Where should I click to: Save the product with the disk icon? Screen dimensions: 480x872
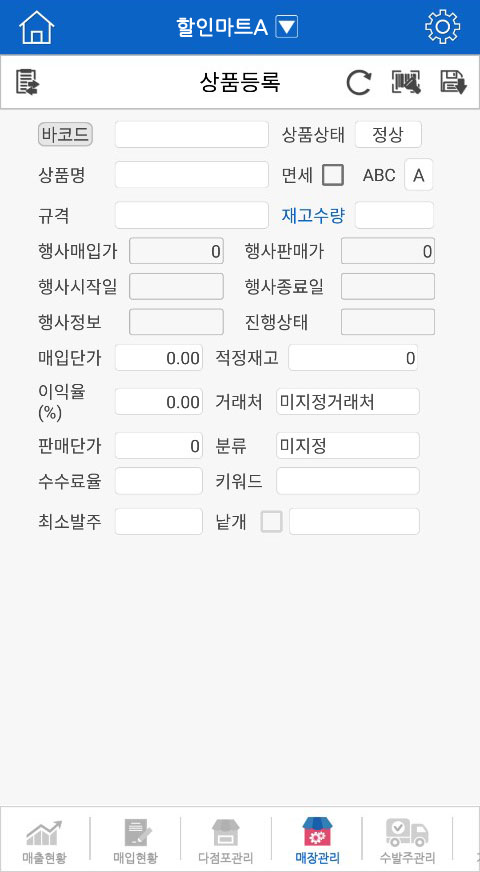click(x=453, y=82)
